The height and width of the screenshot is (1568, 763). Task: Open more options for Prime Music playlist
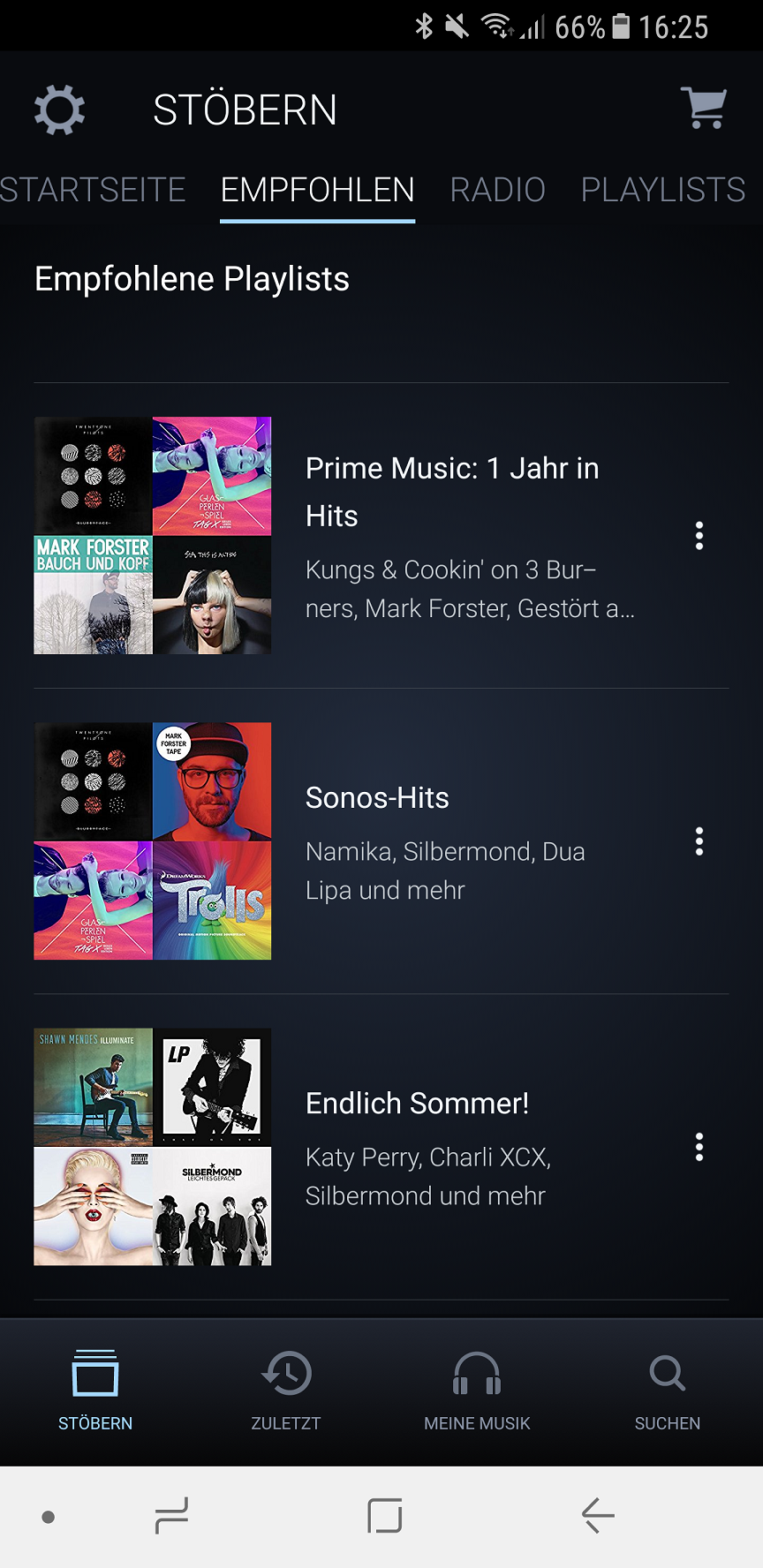(x=699, y=536)
